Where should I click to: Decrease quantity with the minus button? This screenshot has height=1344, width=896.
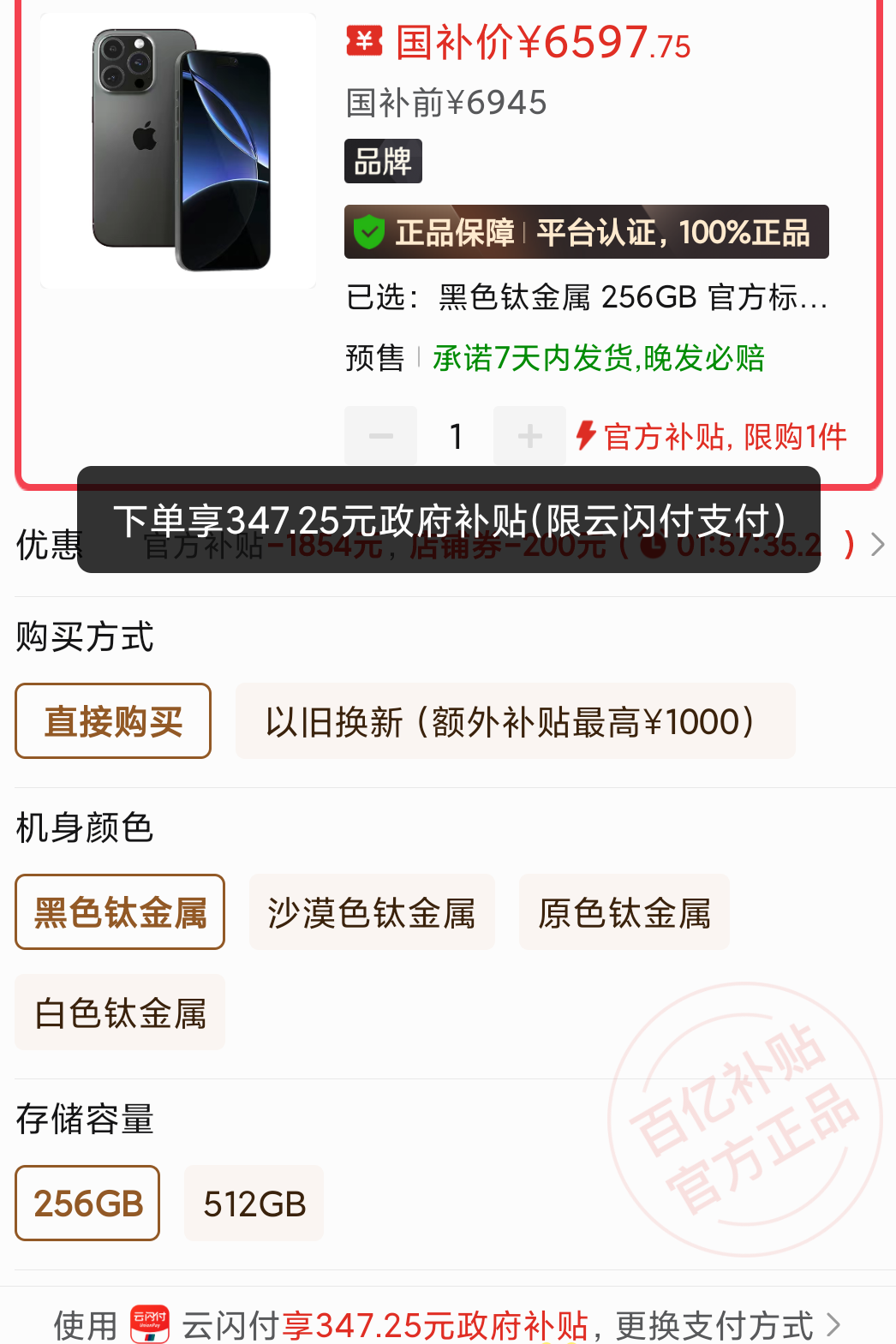[x=380, y=436]
